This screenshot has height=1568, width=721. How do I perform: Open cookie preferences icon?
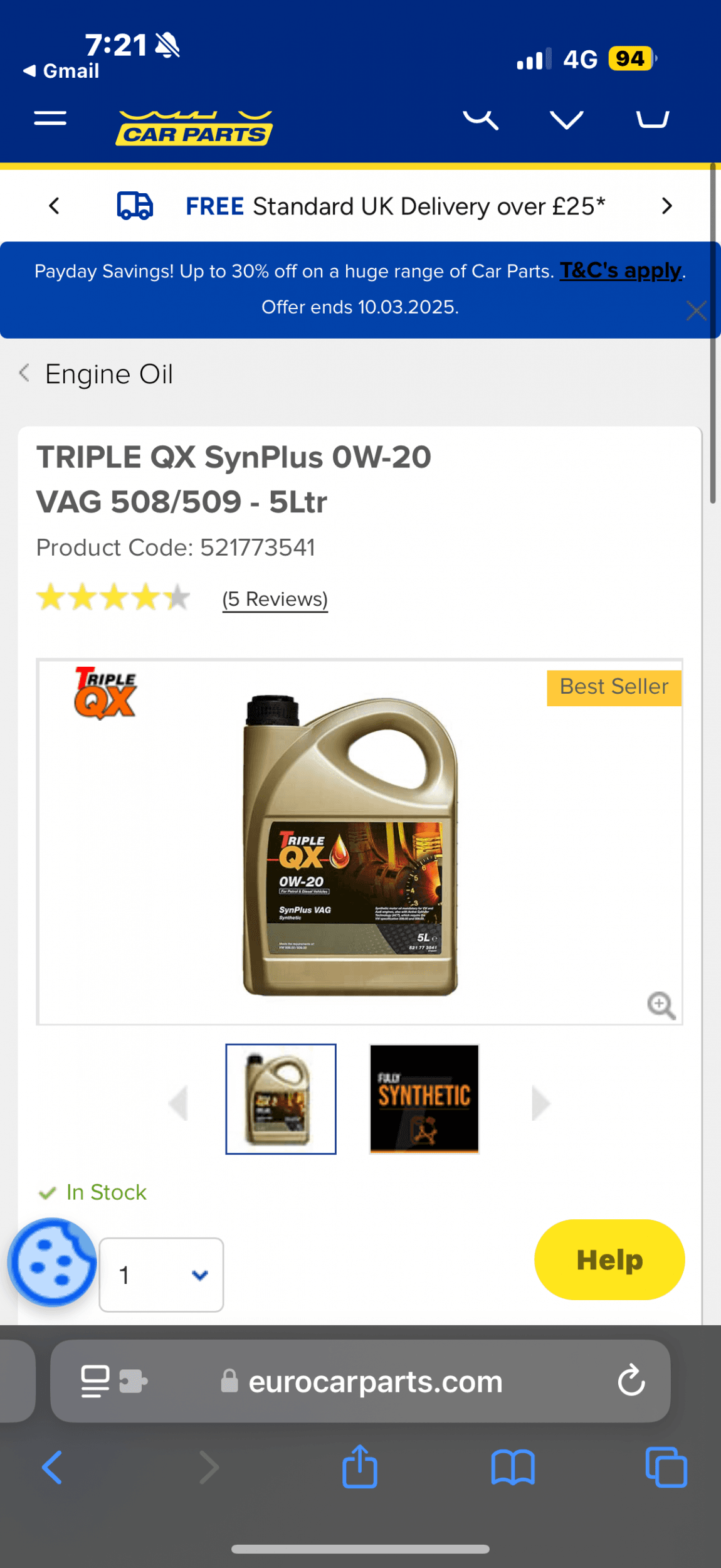(x=52, y=1263)
